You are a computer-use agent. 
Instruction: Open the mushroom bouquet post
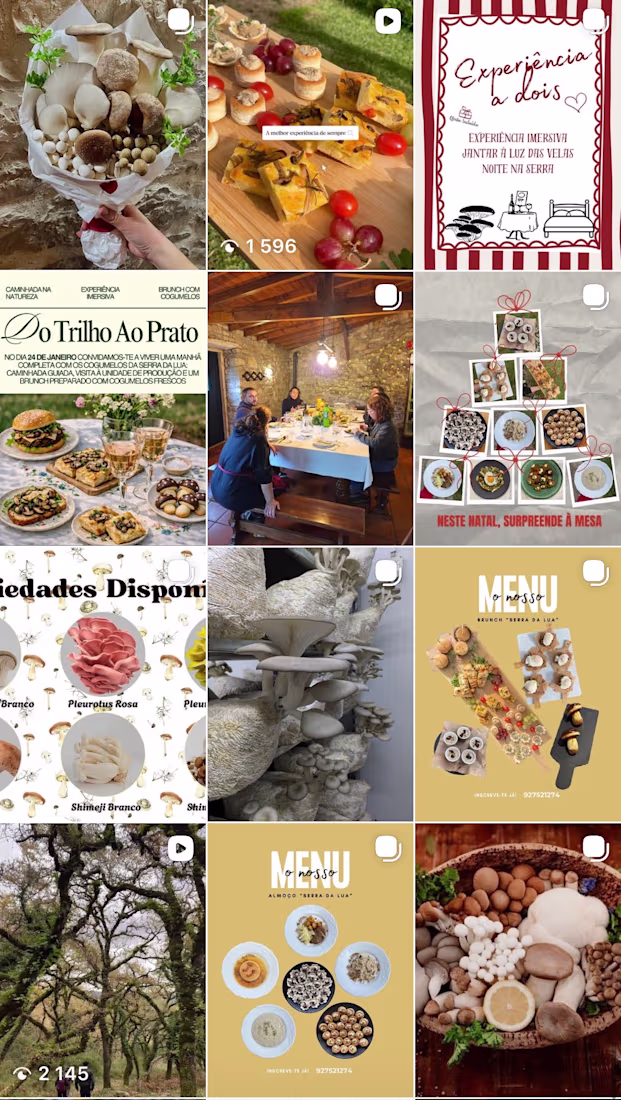coord(102,135)
